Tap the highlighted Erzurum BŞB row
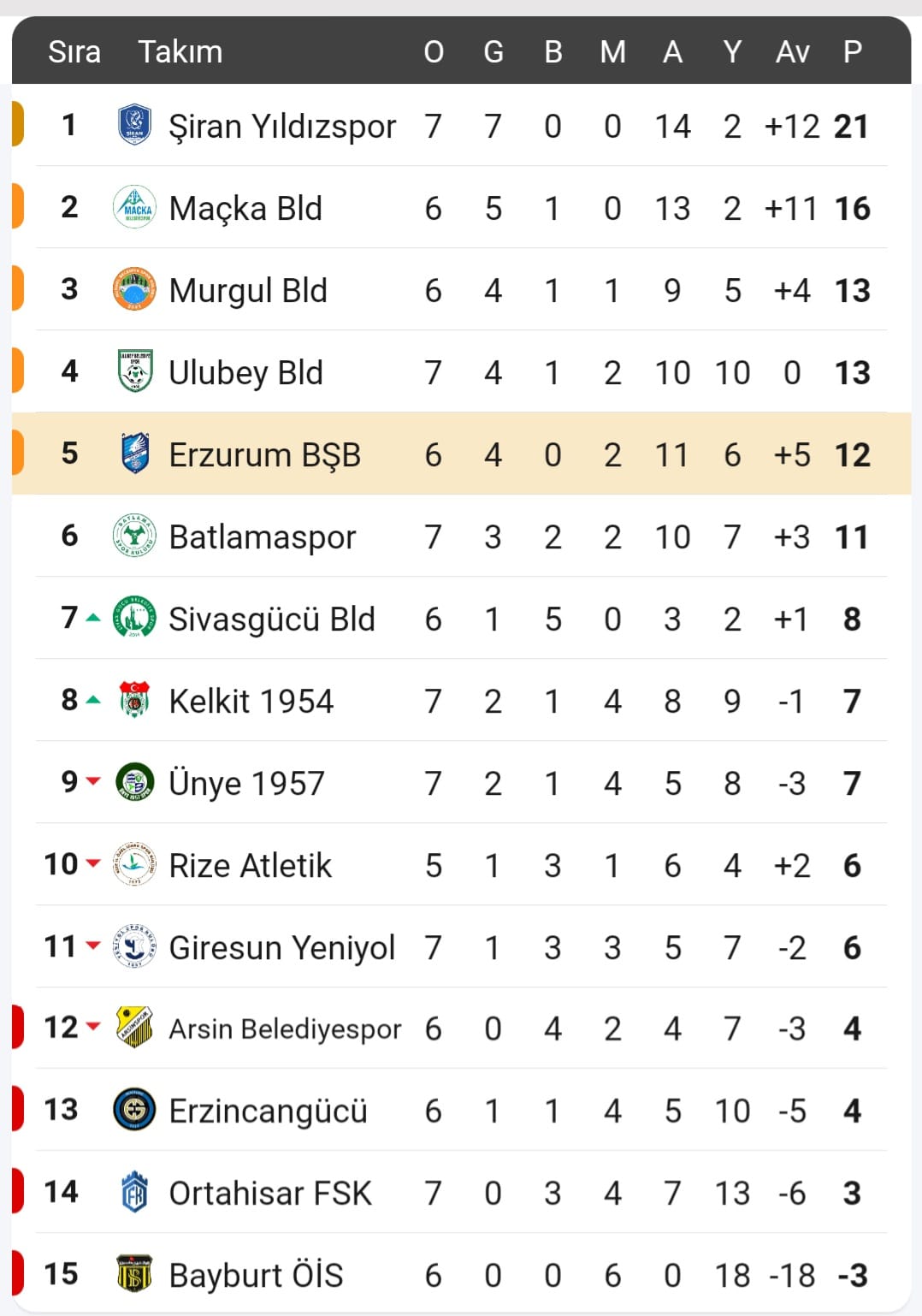This screenshot has height=1316, width=922. click(x=264, y=455)
